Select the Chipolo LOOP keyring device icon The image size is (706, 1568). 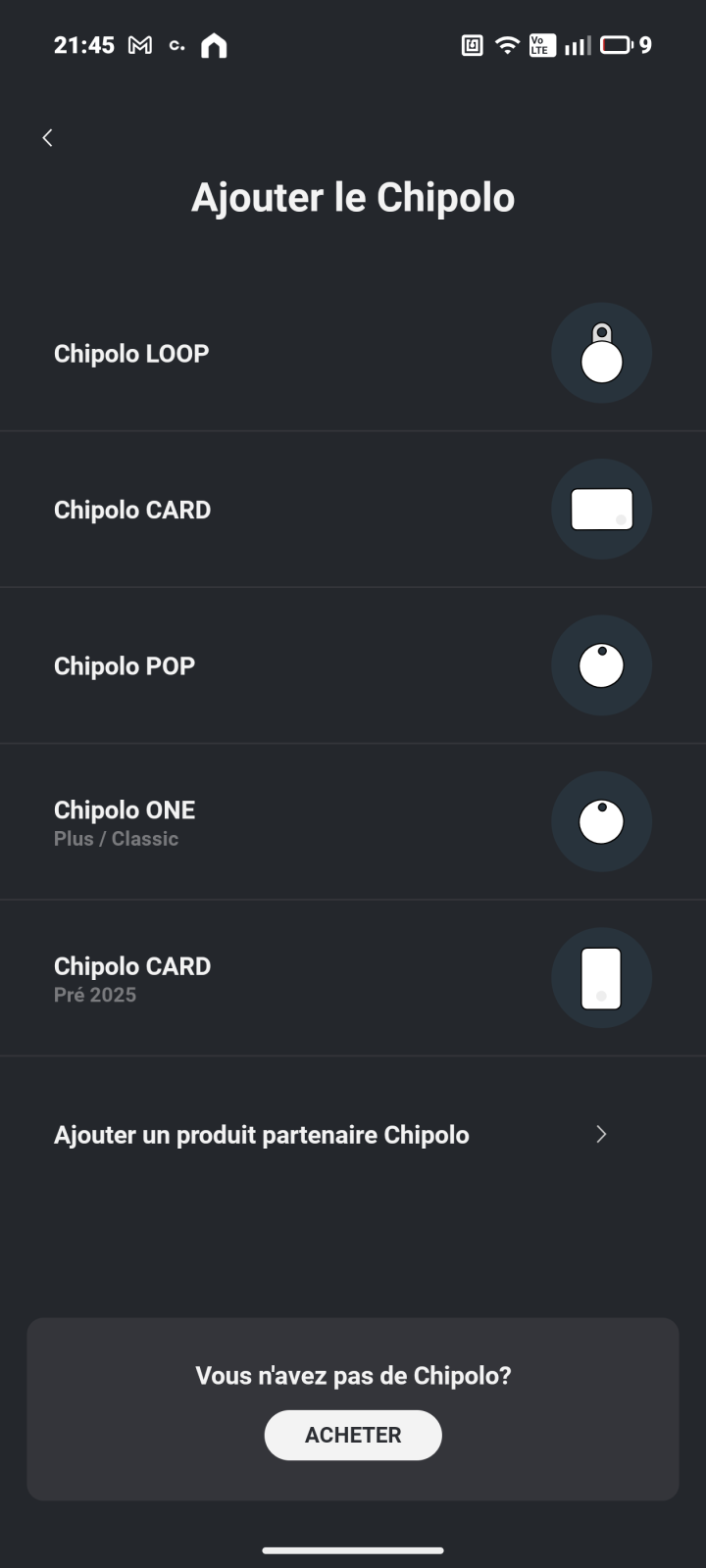tap(601, 353)
